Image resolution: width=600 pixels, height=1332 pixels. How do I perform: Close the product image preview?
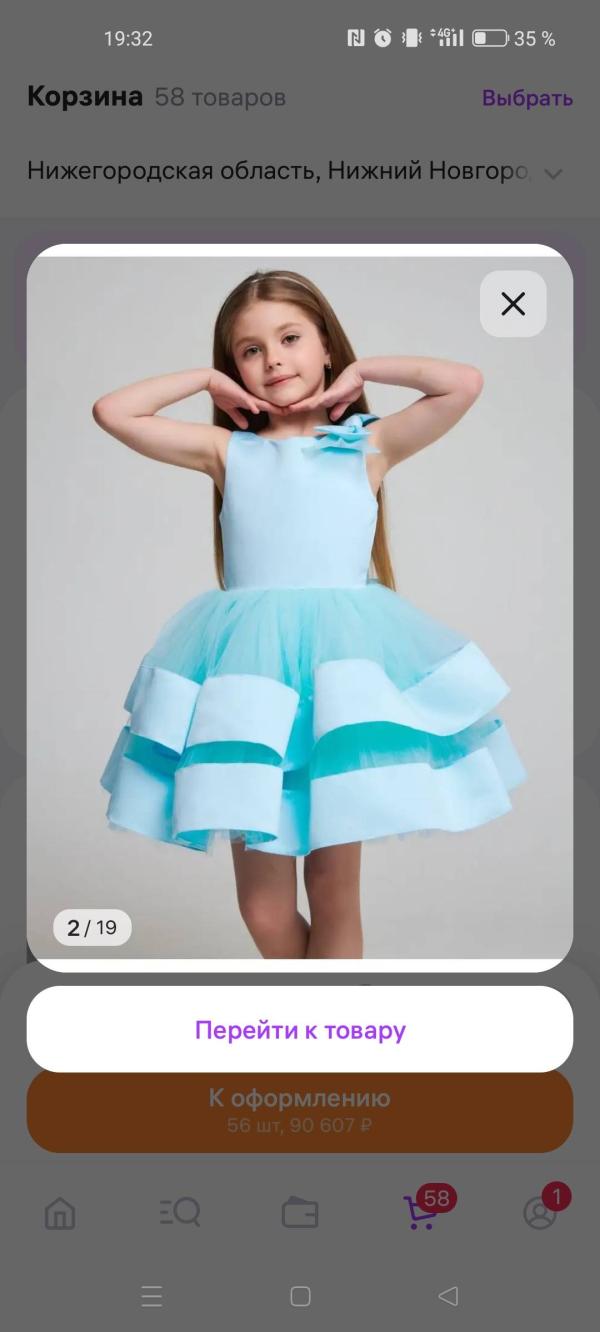[x=513, y=304]
